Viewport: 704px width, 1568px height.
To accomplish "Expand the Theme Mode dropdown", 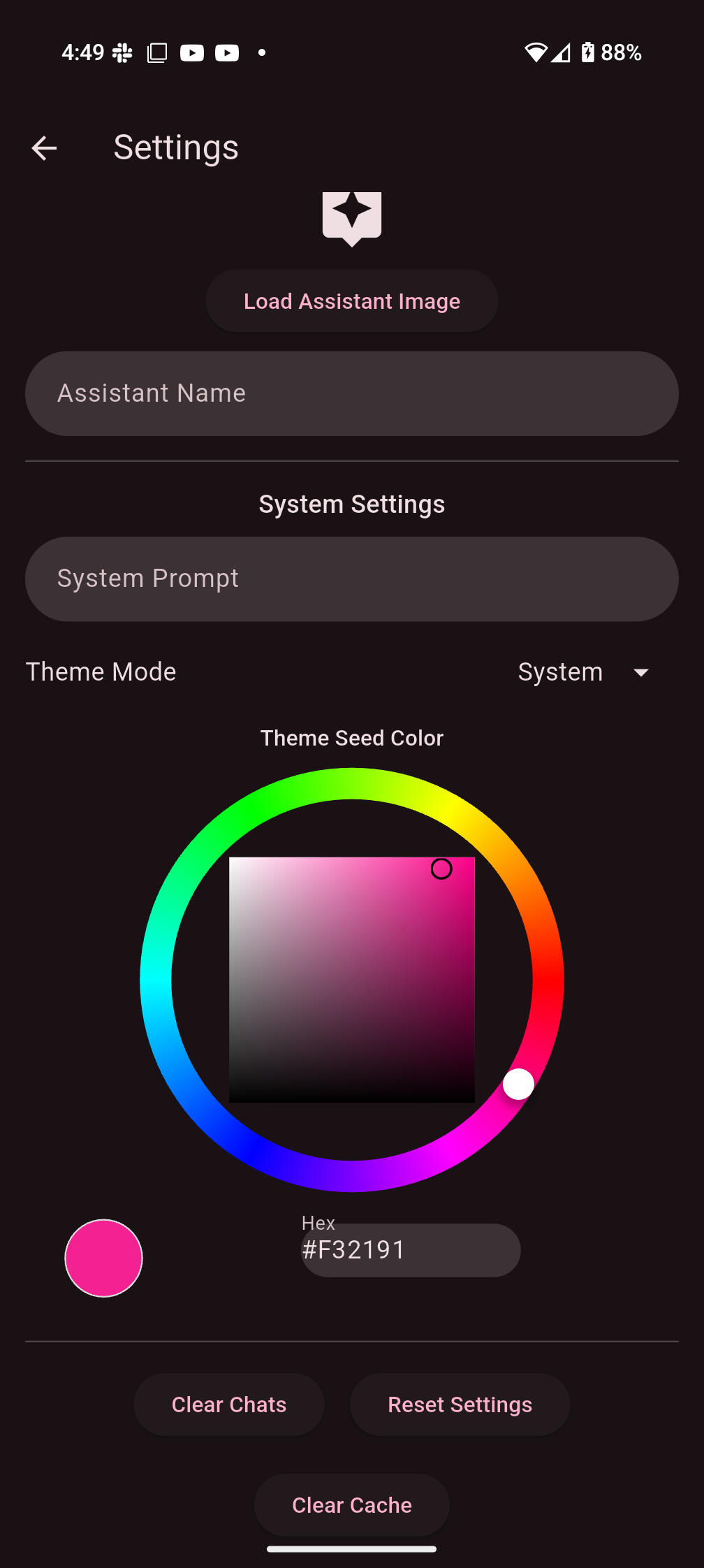I will click(x=583, y=672).
